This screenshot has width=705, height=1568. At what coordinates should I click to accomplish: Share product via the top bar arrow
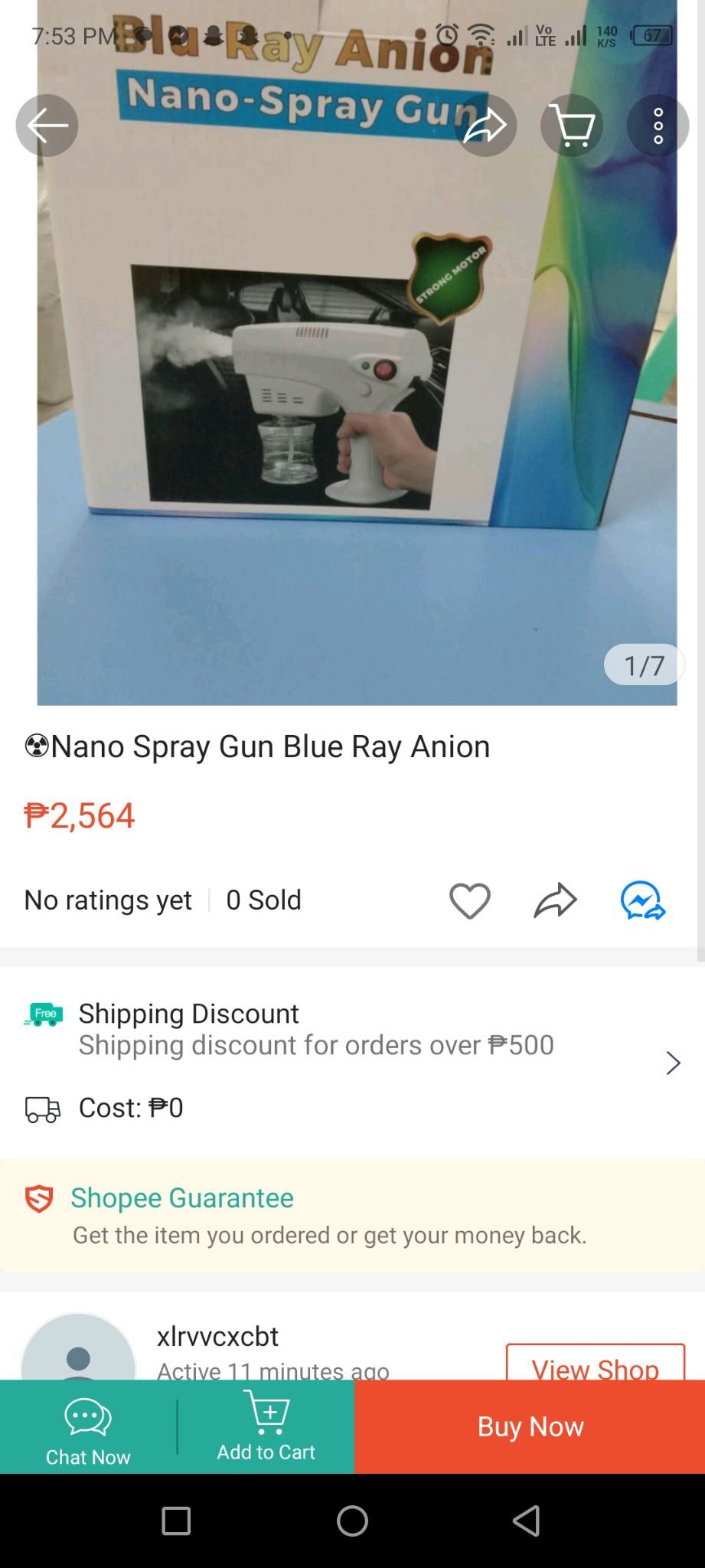coord(485,126)
